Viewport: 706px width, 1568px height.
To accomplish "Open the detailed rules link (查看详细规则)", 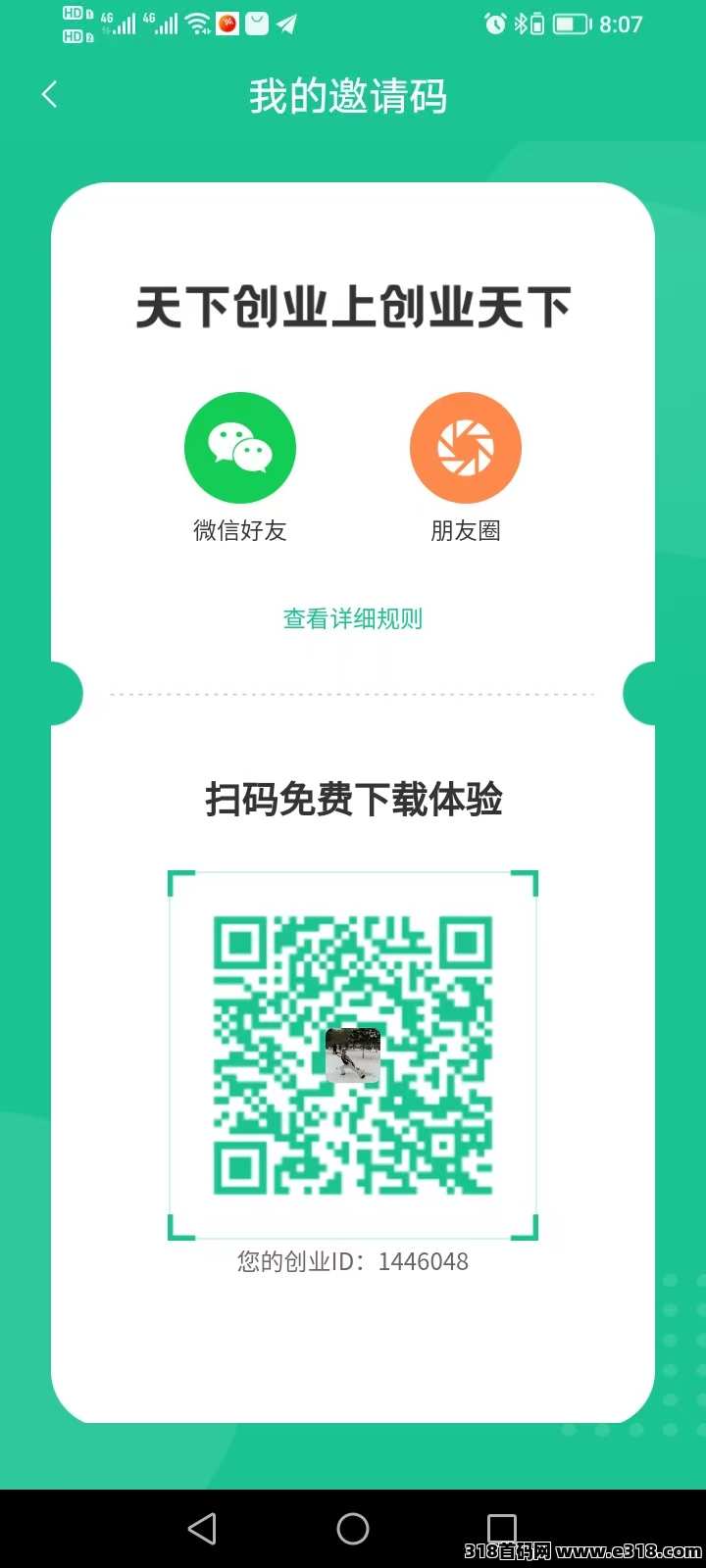I will [x=353, y=618].
